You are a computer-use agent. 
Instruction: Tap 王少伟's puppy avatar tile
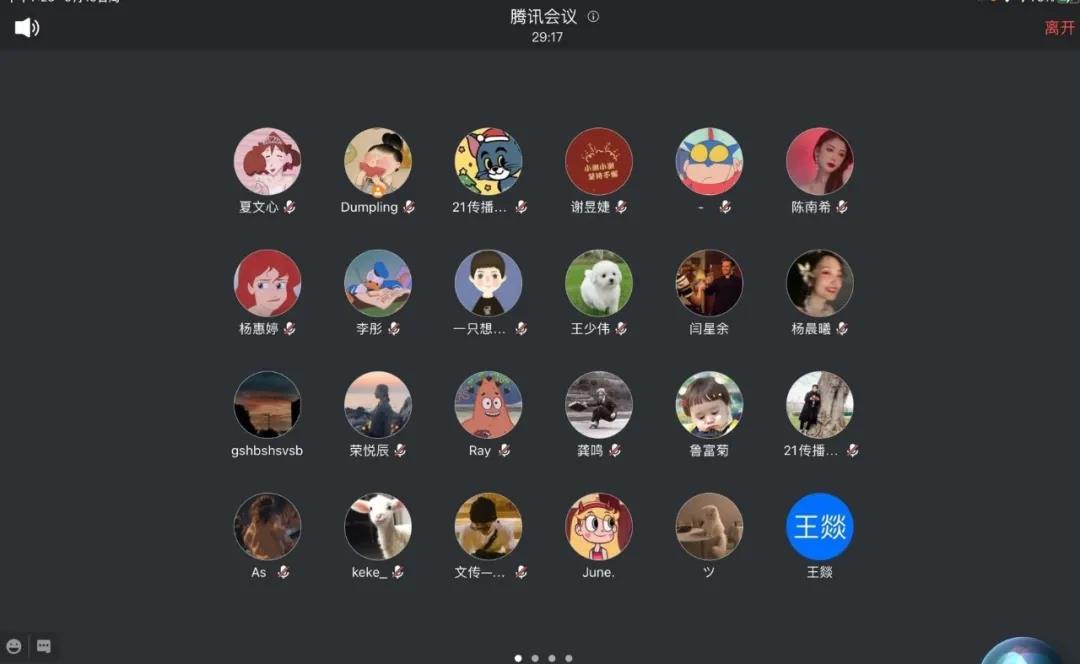[599, 283]
